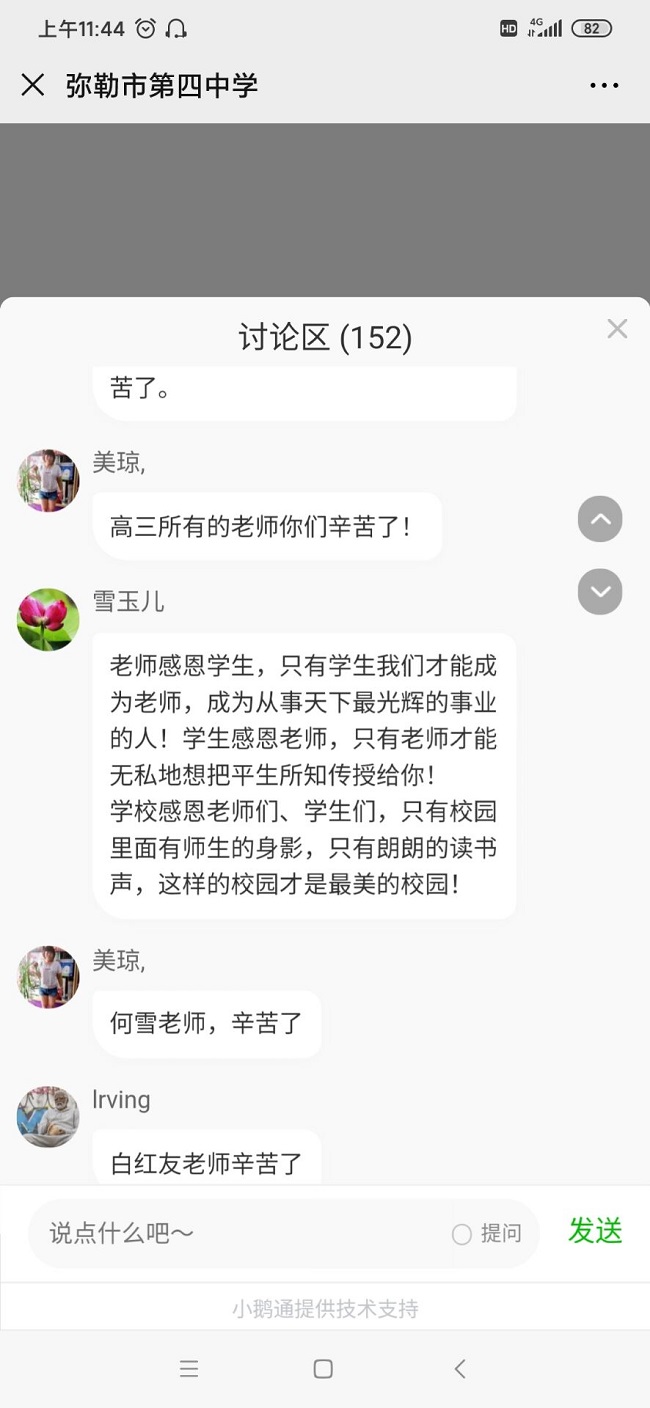Go to the home screen via system nav
This screenshot has width=650, height=1408.
click(323, 1369)
